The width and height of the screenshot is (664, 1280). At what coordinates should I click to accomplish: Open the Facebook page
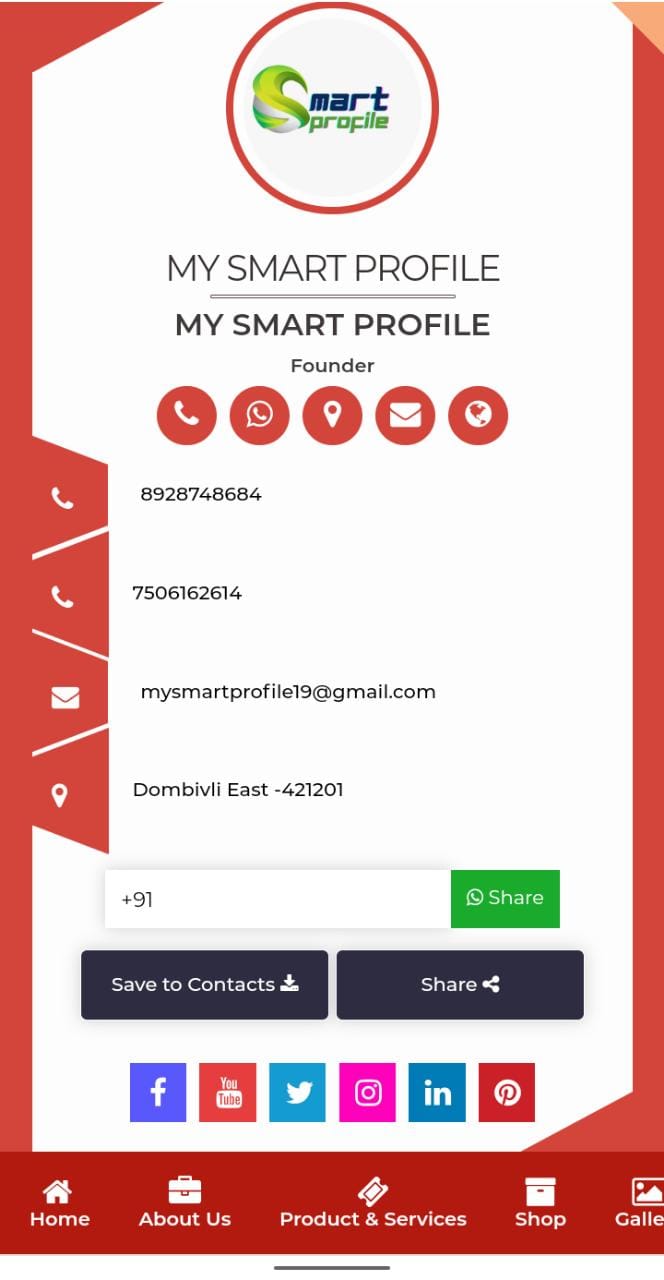point(158,1092)
